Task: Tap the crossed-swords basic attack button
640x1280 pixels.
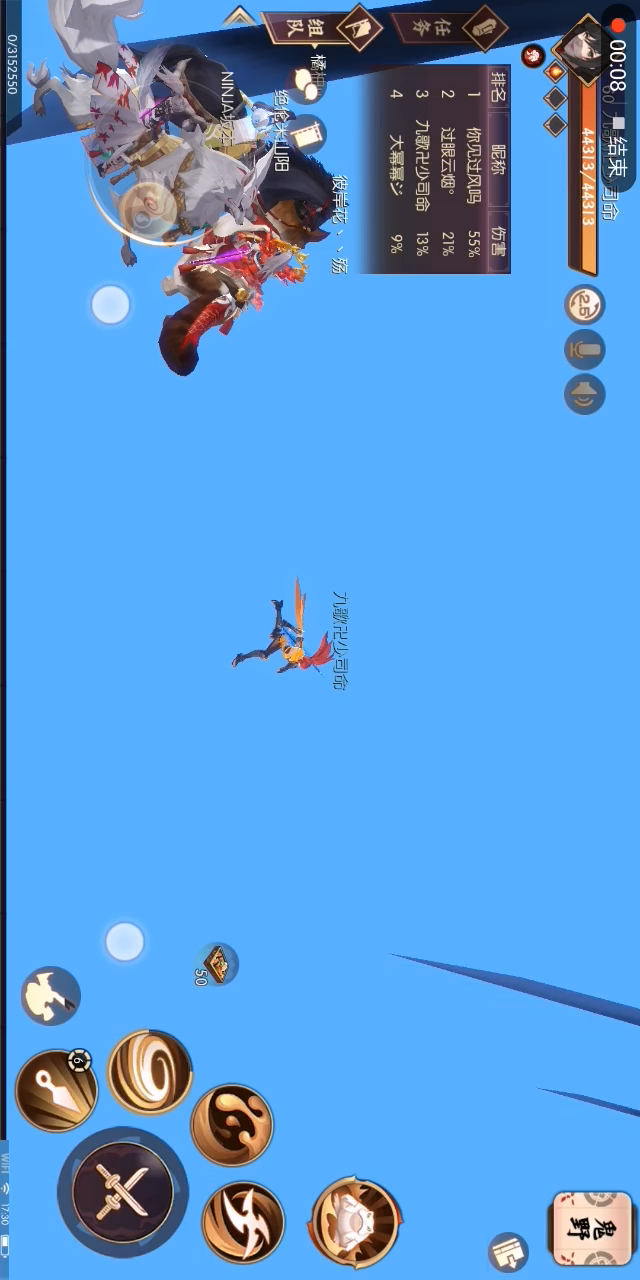Action: (x=122, y=1192)
